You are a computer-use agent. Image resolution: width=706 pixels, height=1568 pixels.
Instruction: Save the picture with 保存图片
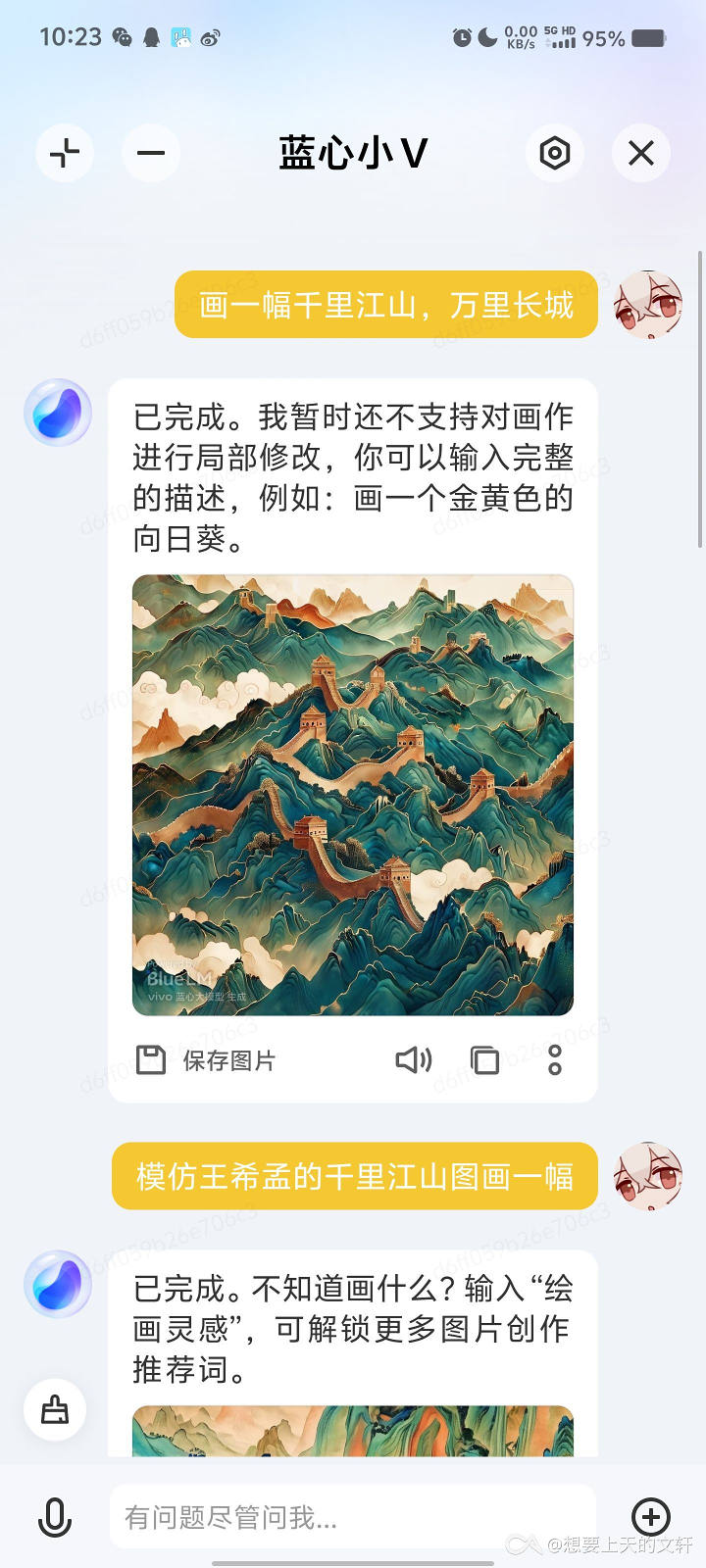pos(207,1060)
